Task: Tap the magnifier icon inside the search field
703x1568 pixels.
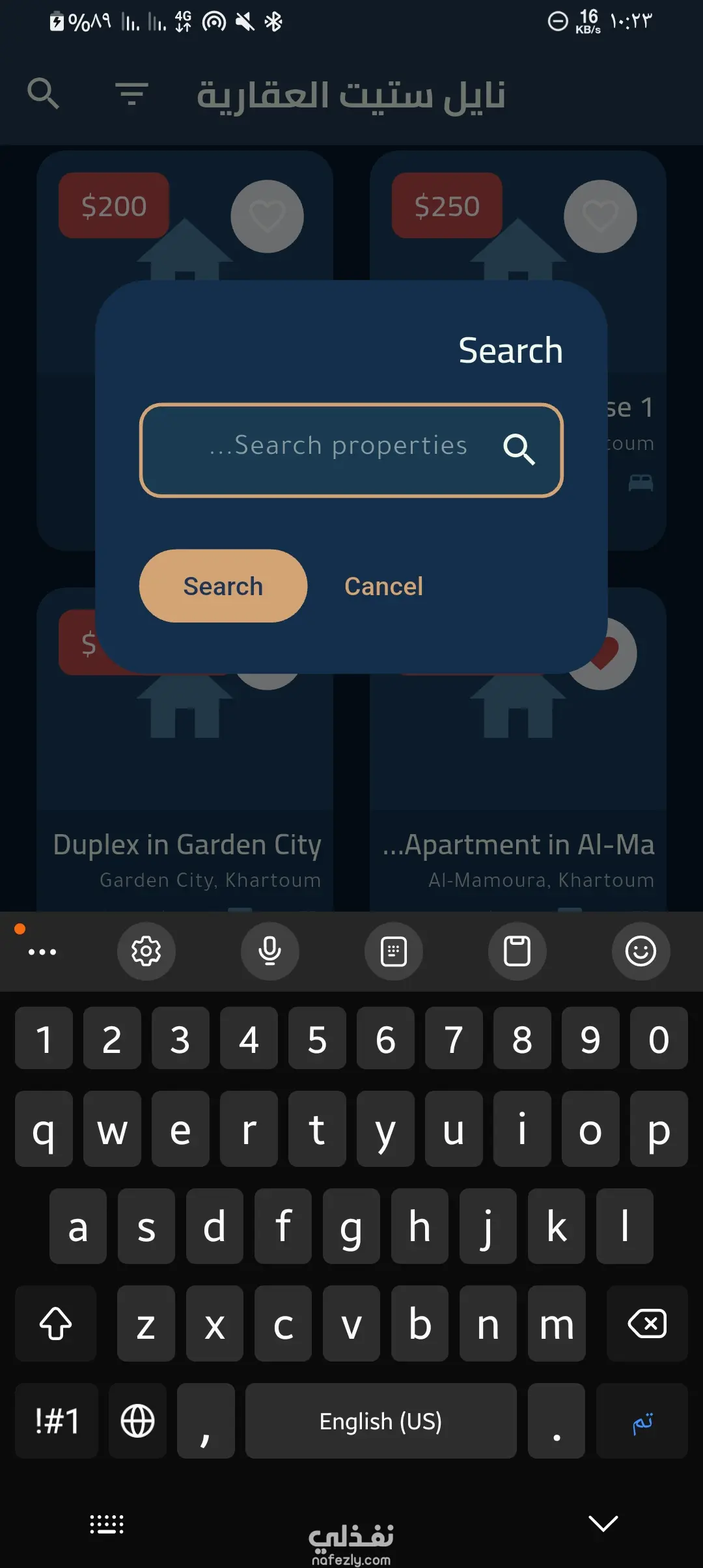Action: pos(519,449)
